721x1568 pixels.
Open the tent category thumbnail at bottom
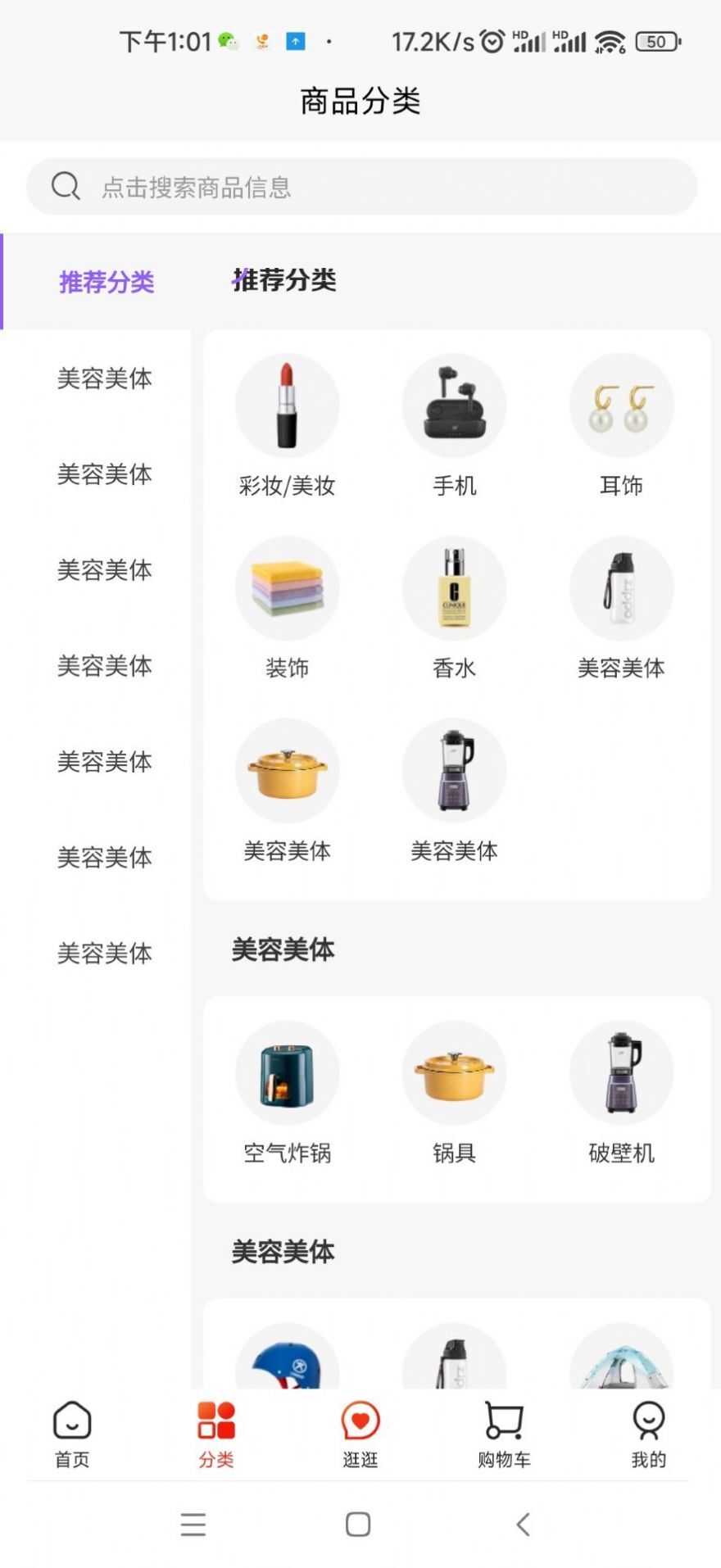tap(621, 1356)
